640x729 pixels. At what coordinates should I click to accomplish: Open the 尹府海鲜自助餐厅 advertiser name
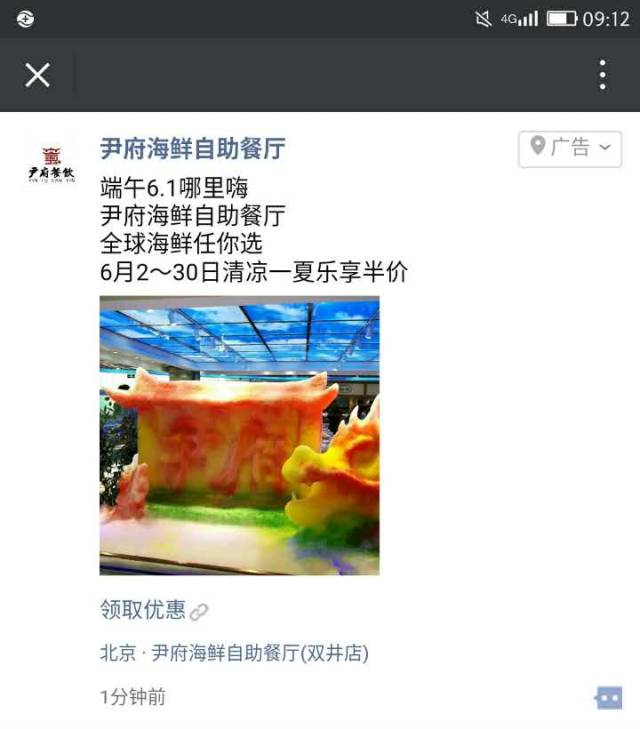pos(193,149)
